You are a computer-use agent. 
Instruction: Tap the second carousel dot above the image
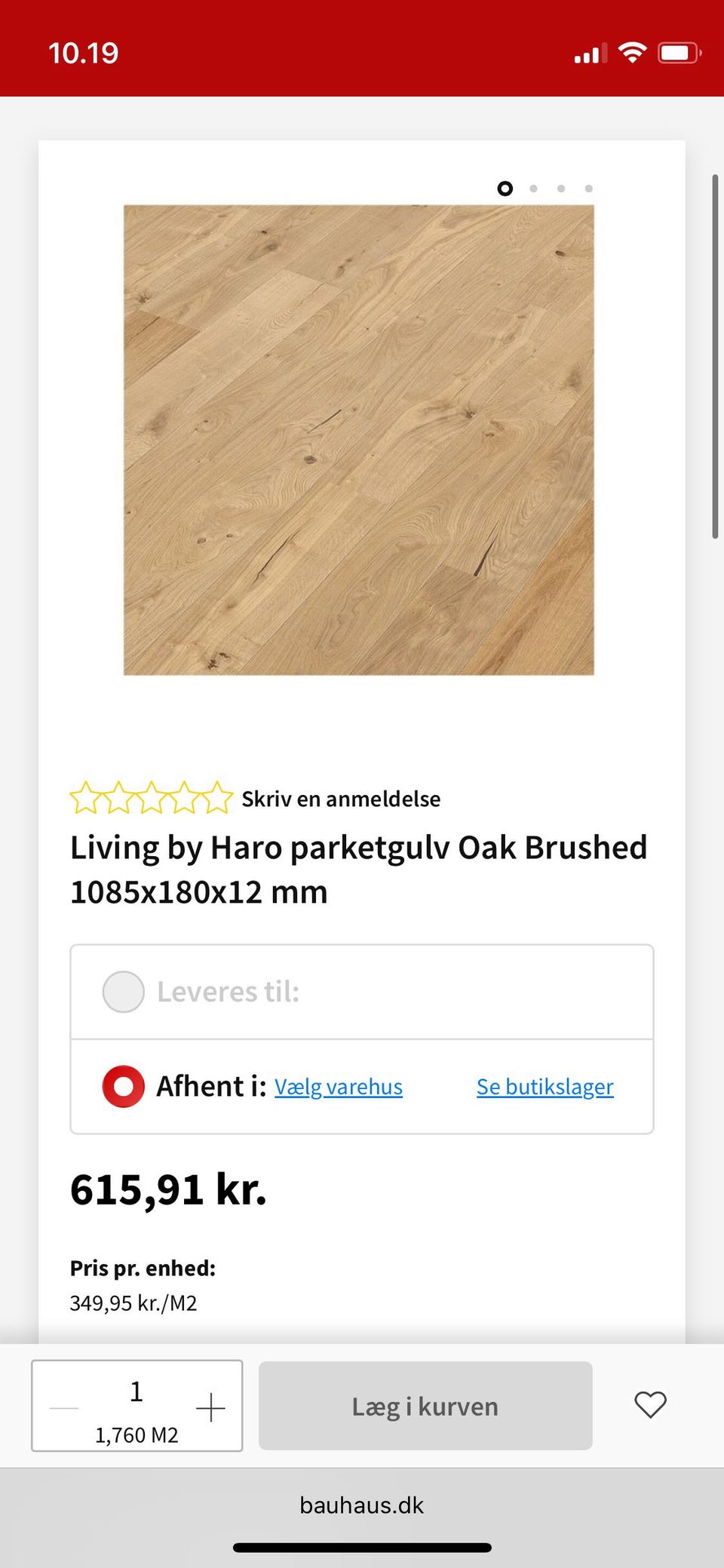tap(532, 189)
